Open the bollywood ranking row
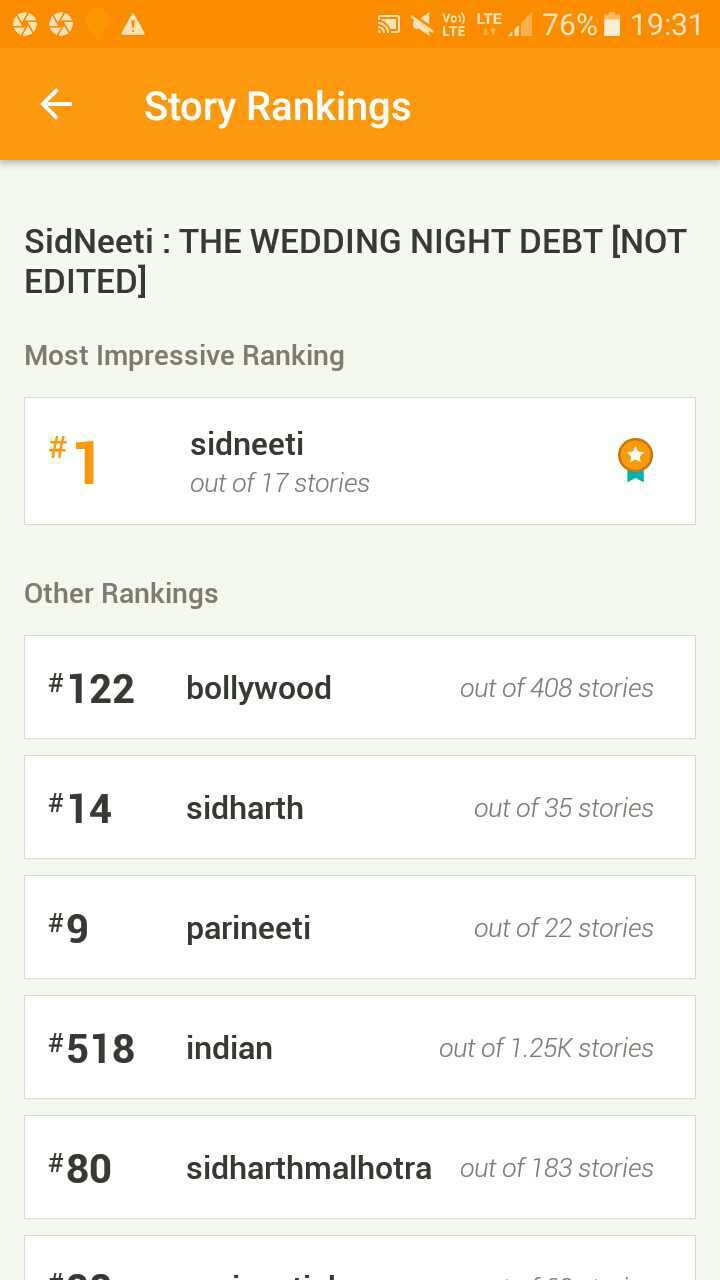The height and width of the screenshot is (1280, 720). (360, 687)
